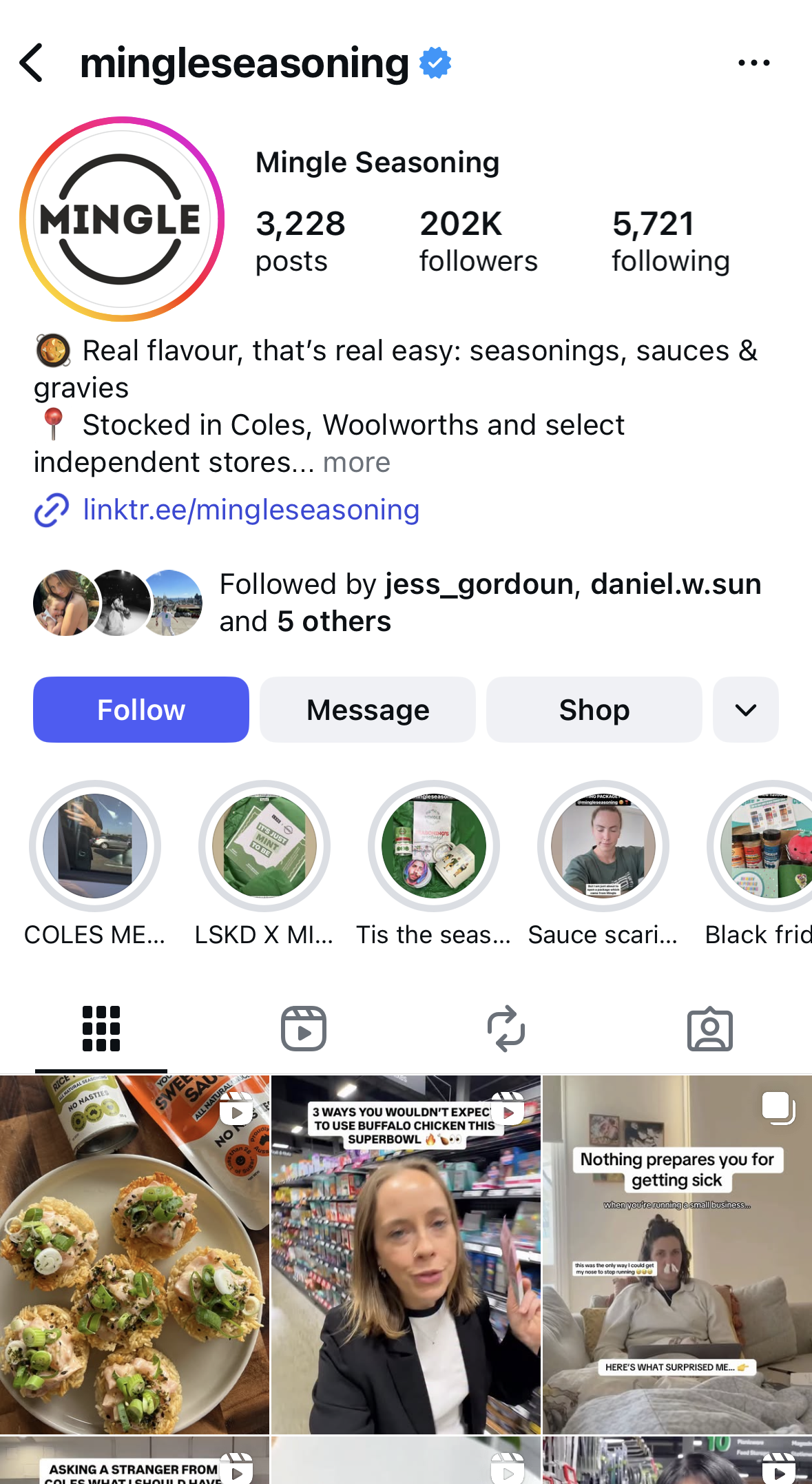Expand suggested accounts chevron
The image size is (812, 1484).
click(x=746, y=710)
